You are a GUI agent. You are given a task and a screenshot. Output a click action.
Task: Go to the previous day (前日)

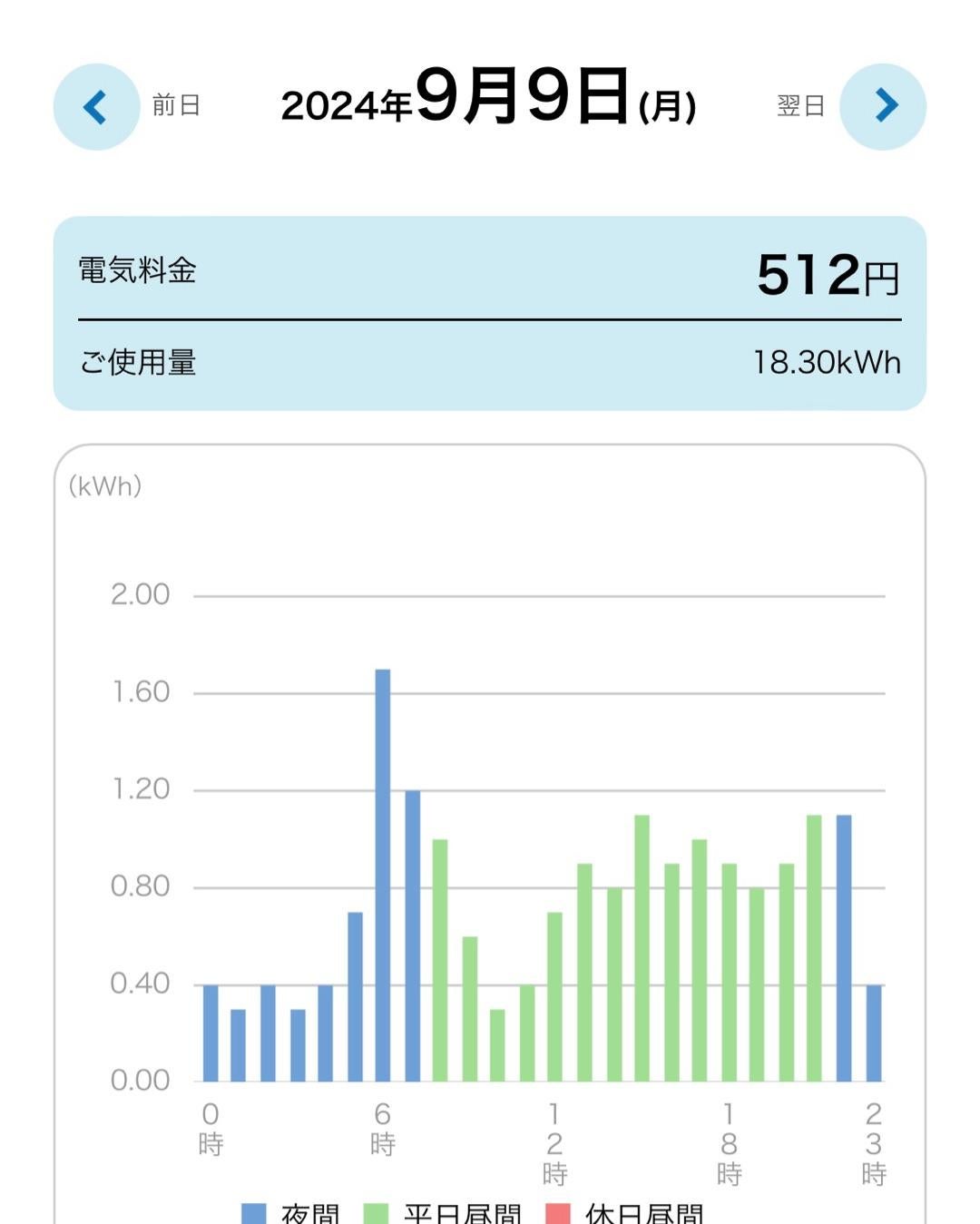(96, 107)
